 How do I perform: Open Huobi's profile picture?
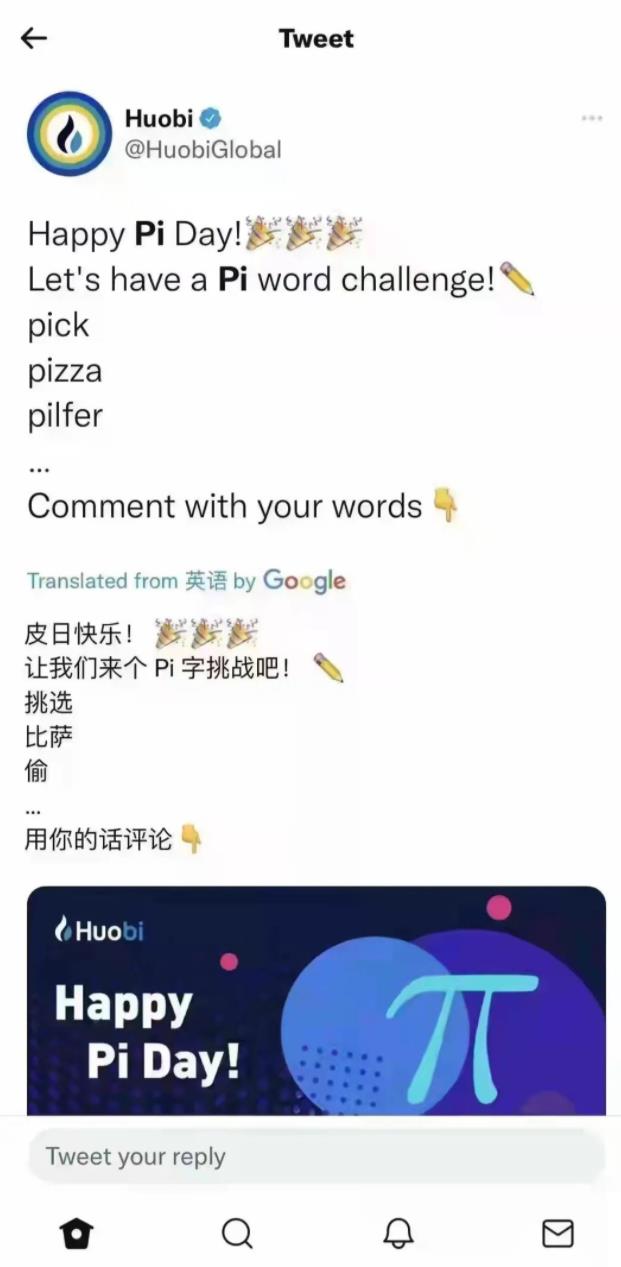point(69,135)
